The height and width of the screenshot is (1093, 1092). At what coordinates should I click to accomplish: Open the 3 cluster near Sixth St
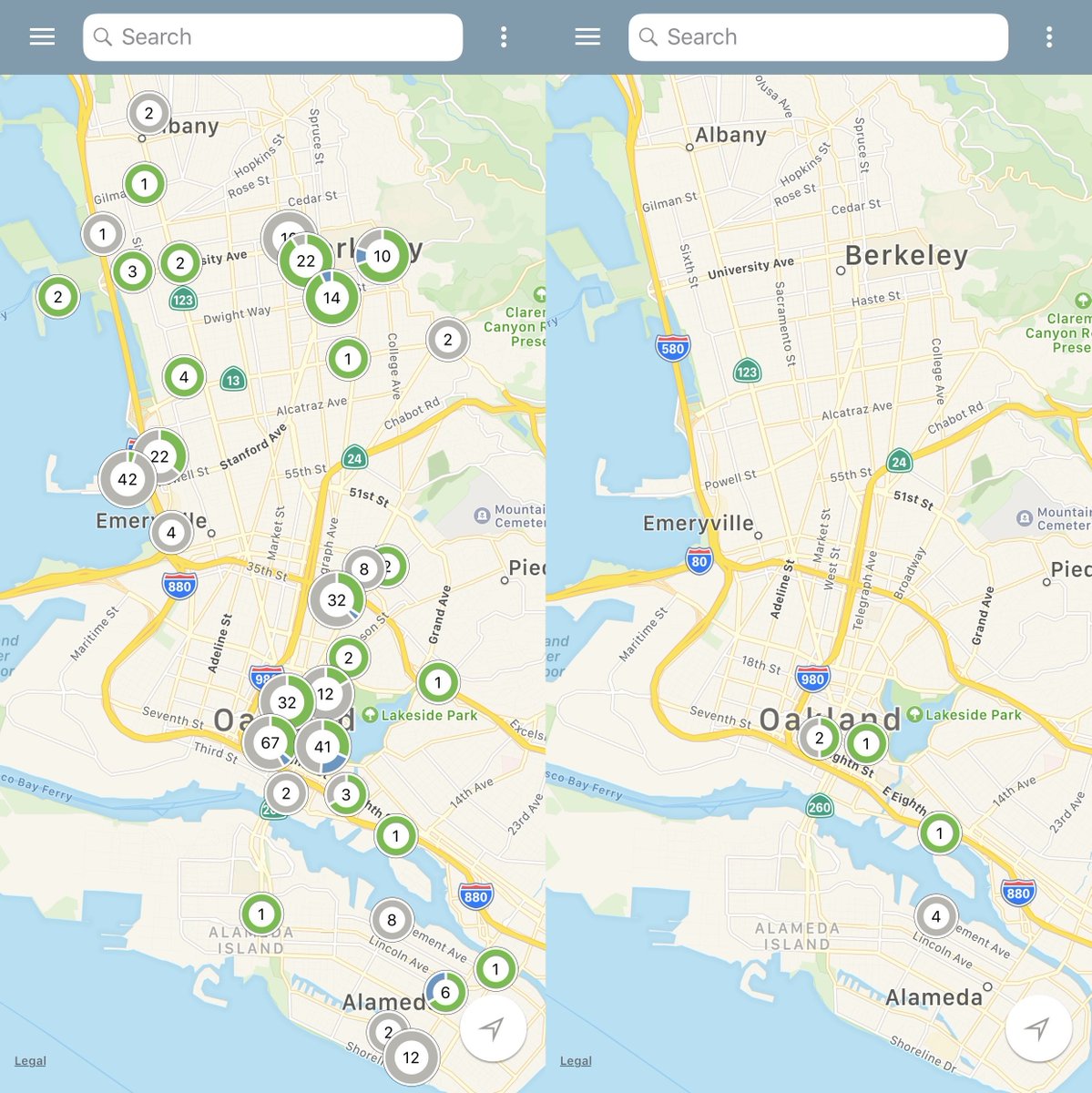[133, 271]
